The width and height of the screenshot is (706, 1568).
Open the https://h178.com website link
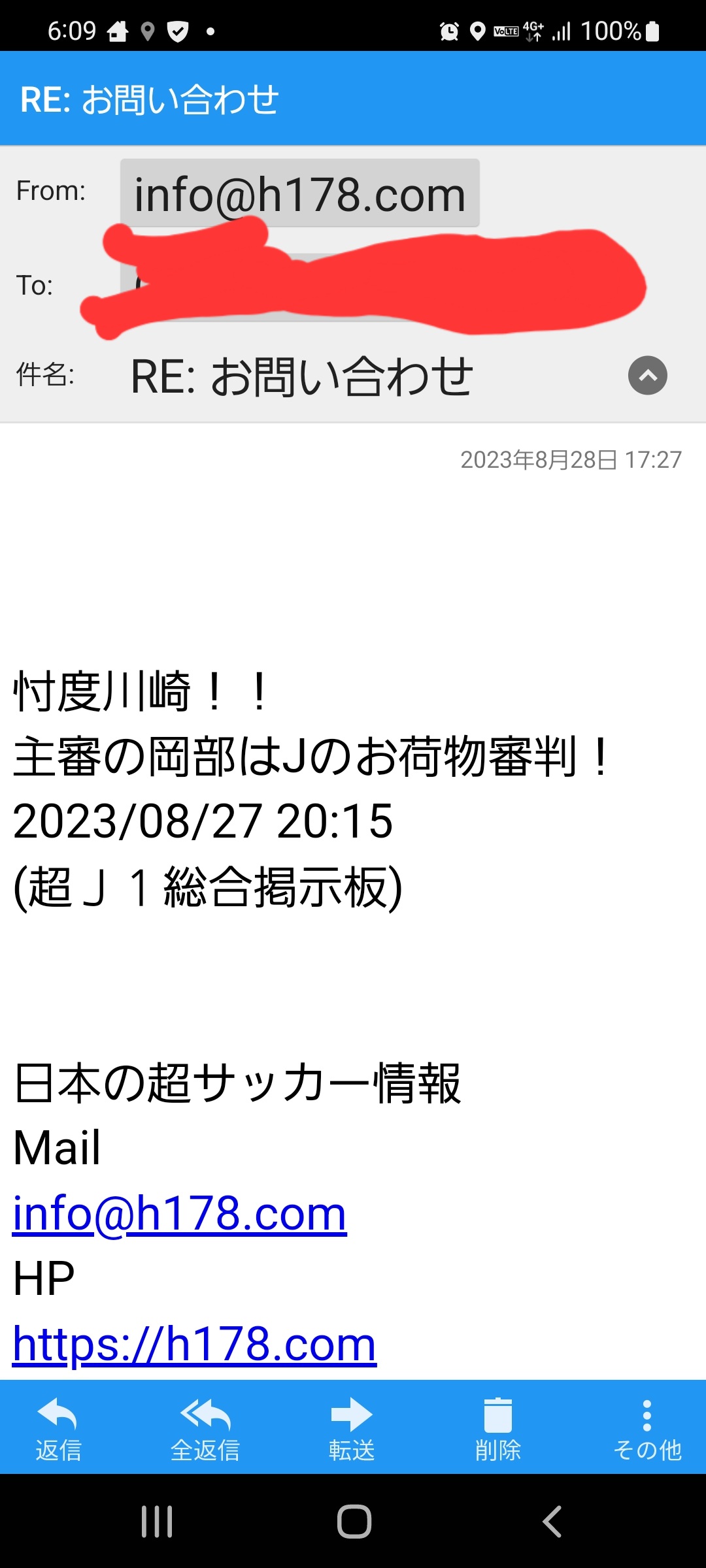[195, 1345]
